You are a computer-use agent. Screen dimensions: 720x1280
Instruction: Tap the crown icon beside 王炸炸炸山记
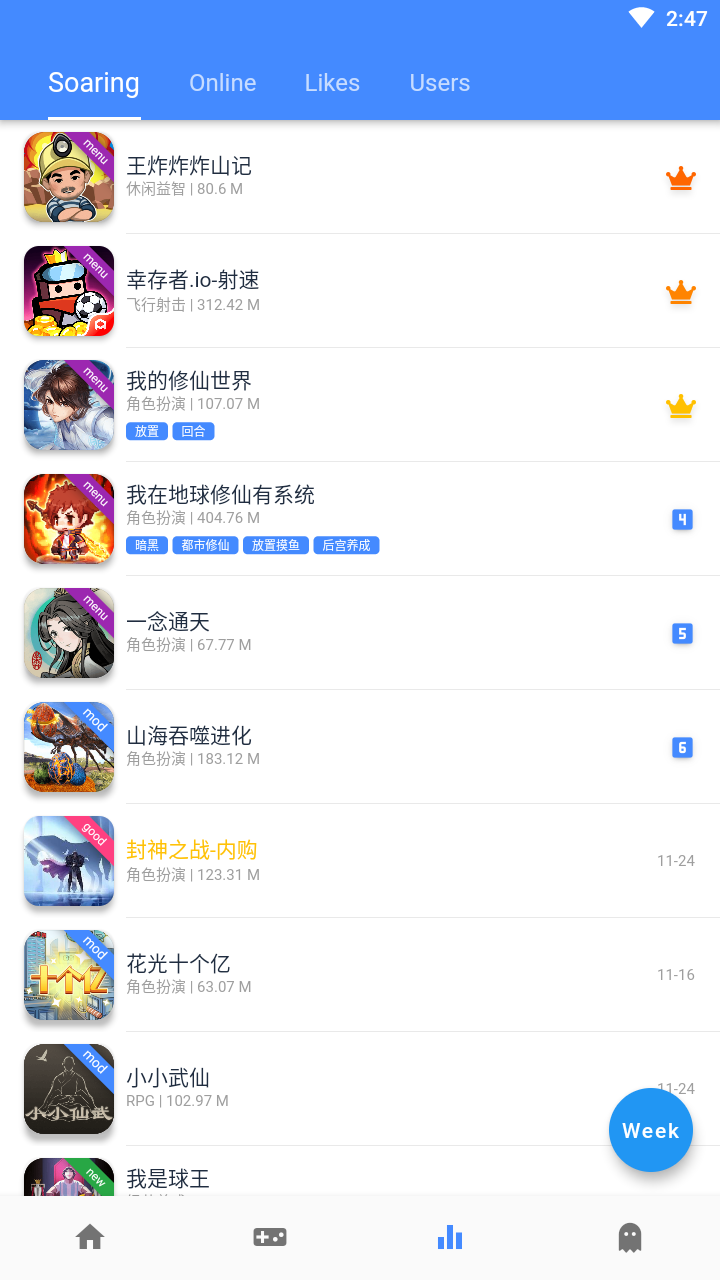[681, 178]
